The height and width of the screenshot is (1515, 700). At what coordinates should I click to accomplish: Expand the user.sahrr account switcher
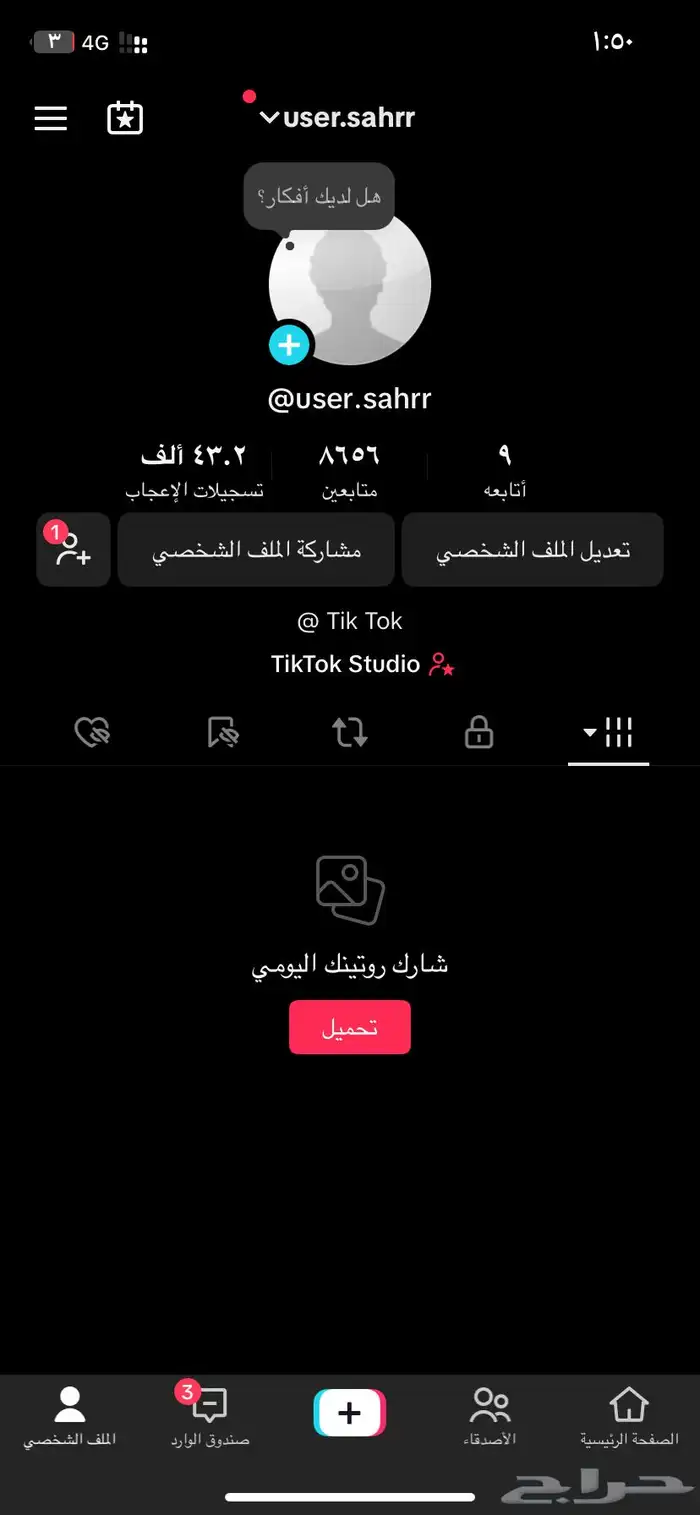tap(338, 118)
